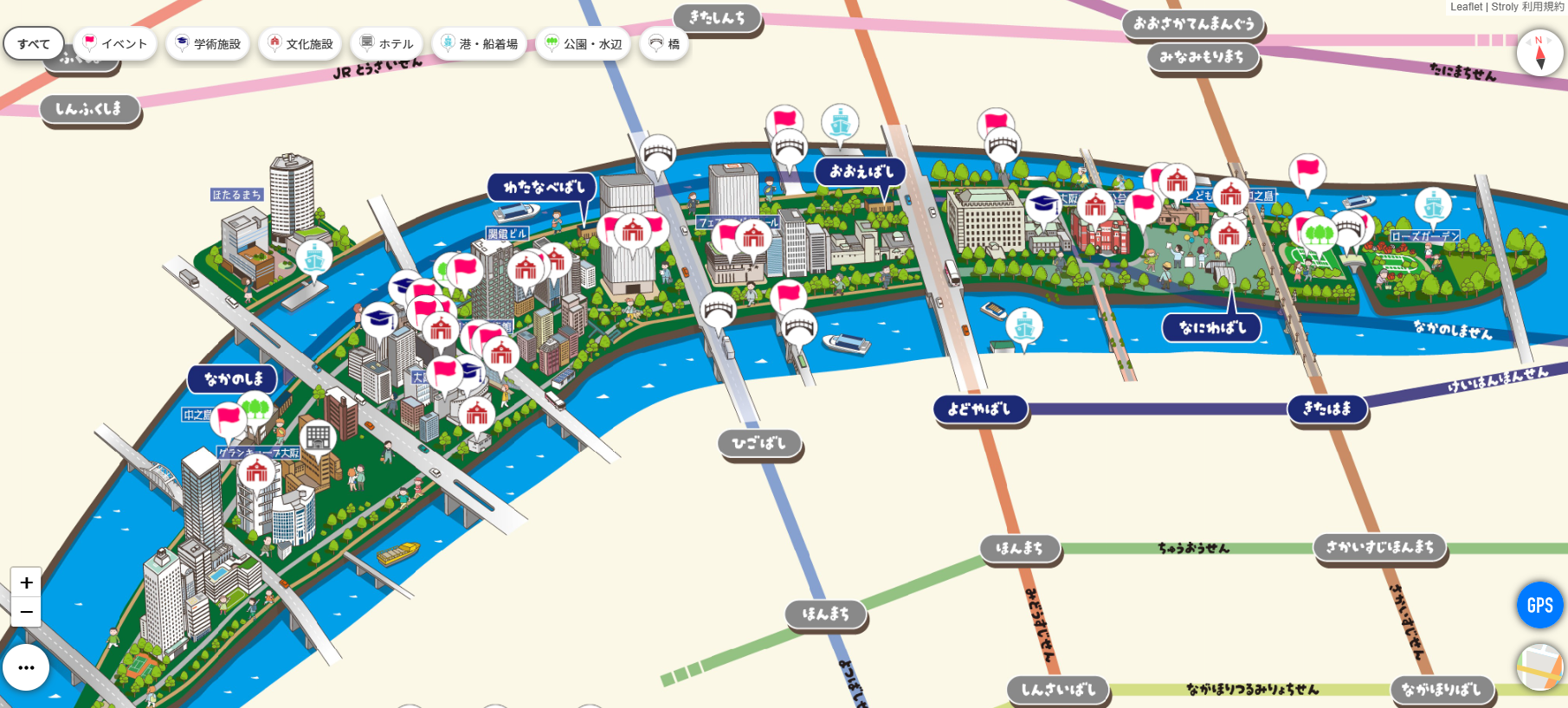Activate GPS location button
The width and height of the screenshot is (1568, 708).
[x=1539, y=605]
